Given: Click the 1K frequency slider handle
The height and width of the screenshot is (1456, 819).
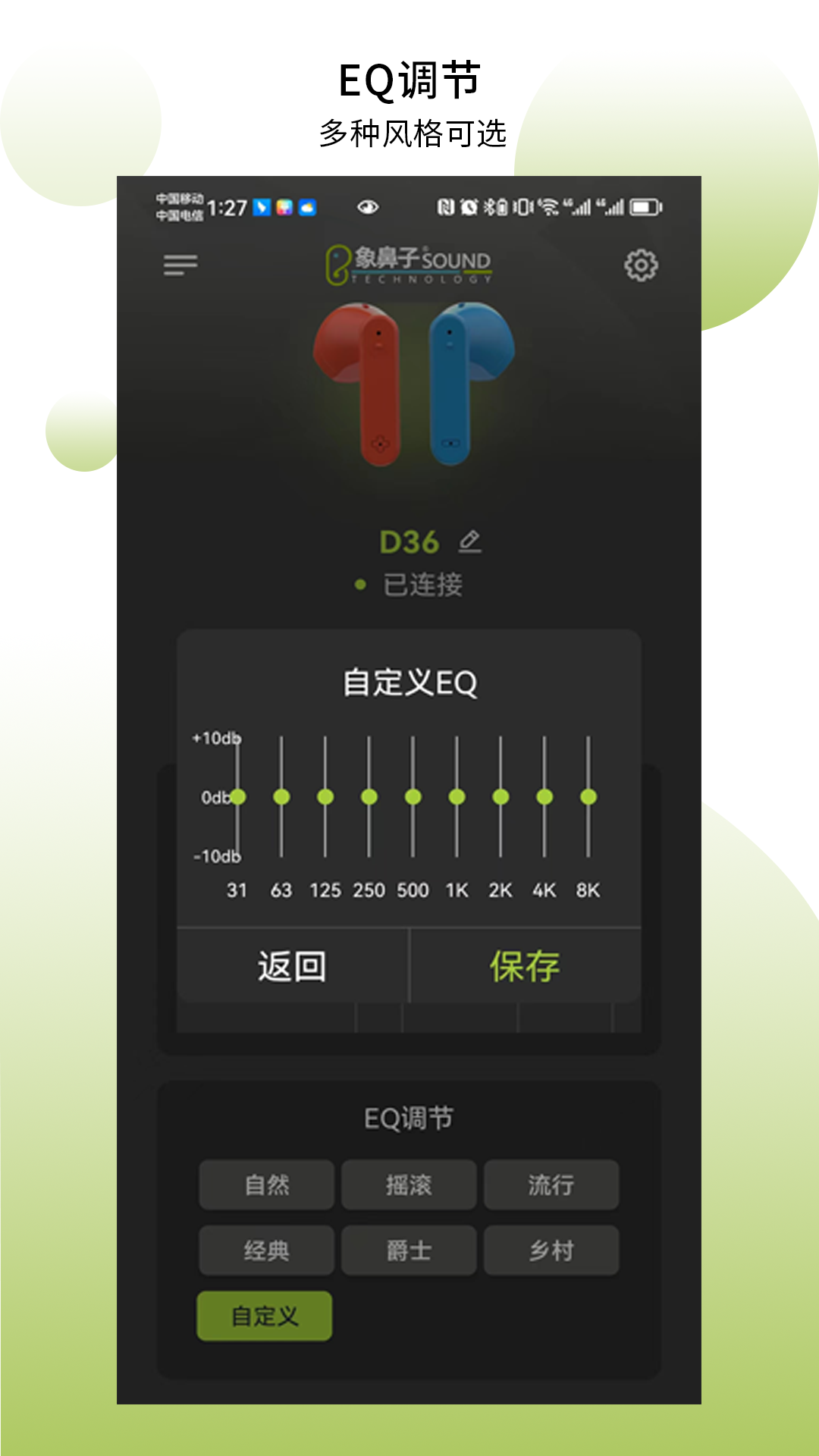Looking at the screenshot, I should 457,796.
